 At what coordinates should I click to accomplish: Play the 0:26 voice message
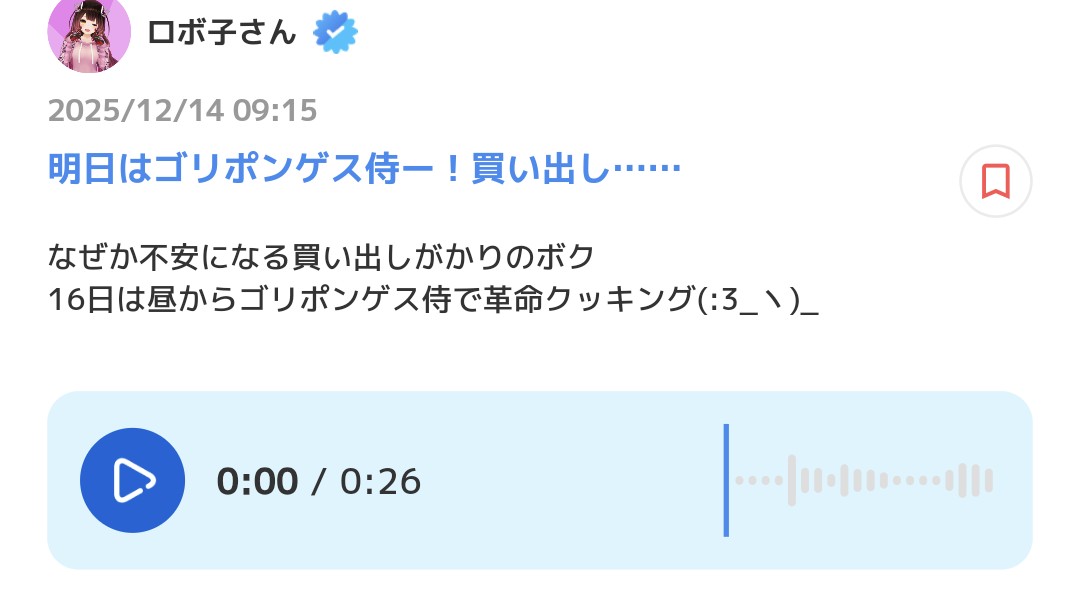tap(132, 480)
